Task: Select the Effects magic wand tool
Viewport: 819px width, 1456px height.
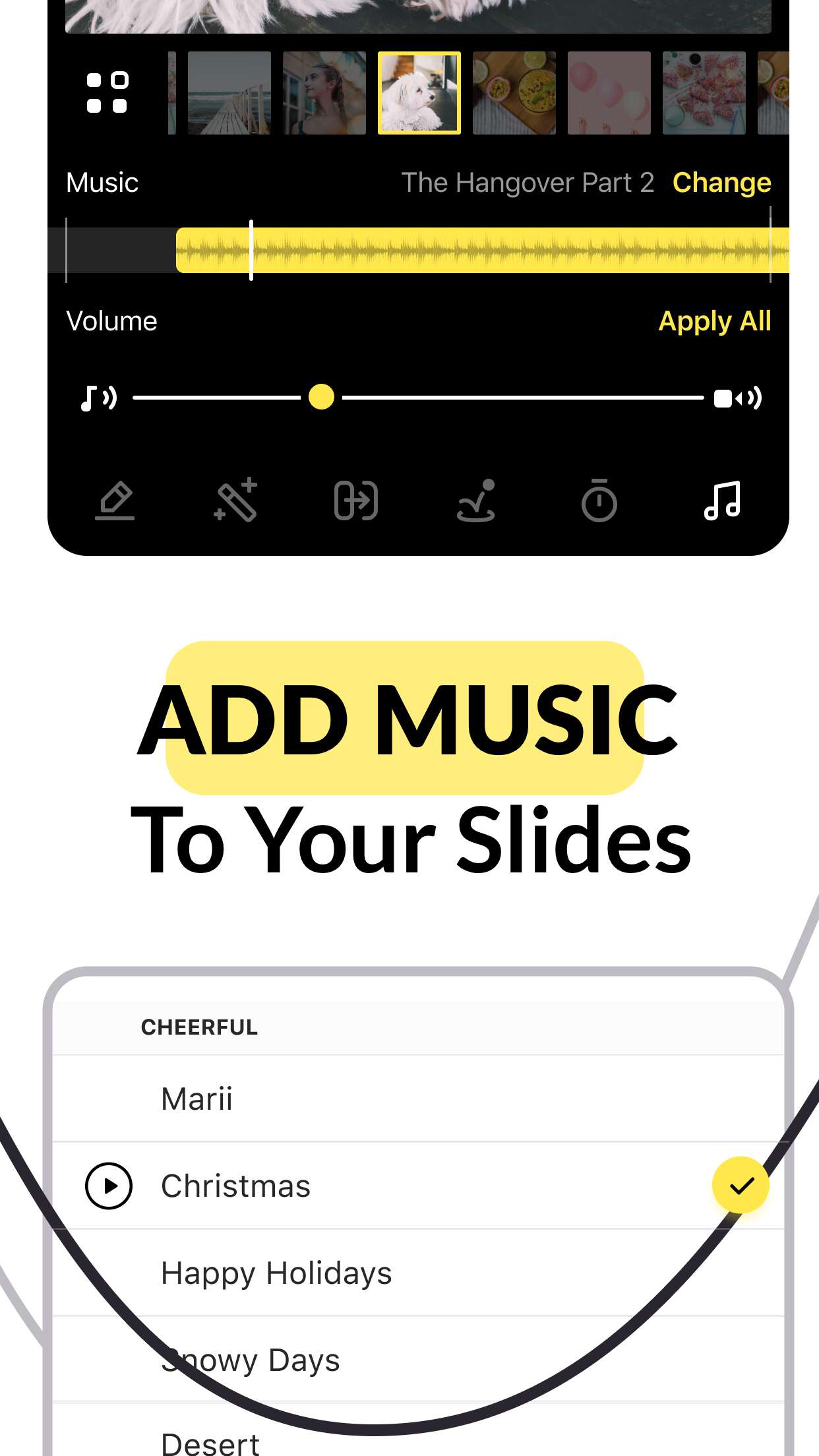Action: pos(236,502)
